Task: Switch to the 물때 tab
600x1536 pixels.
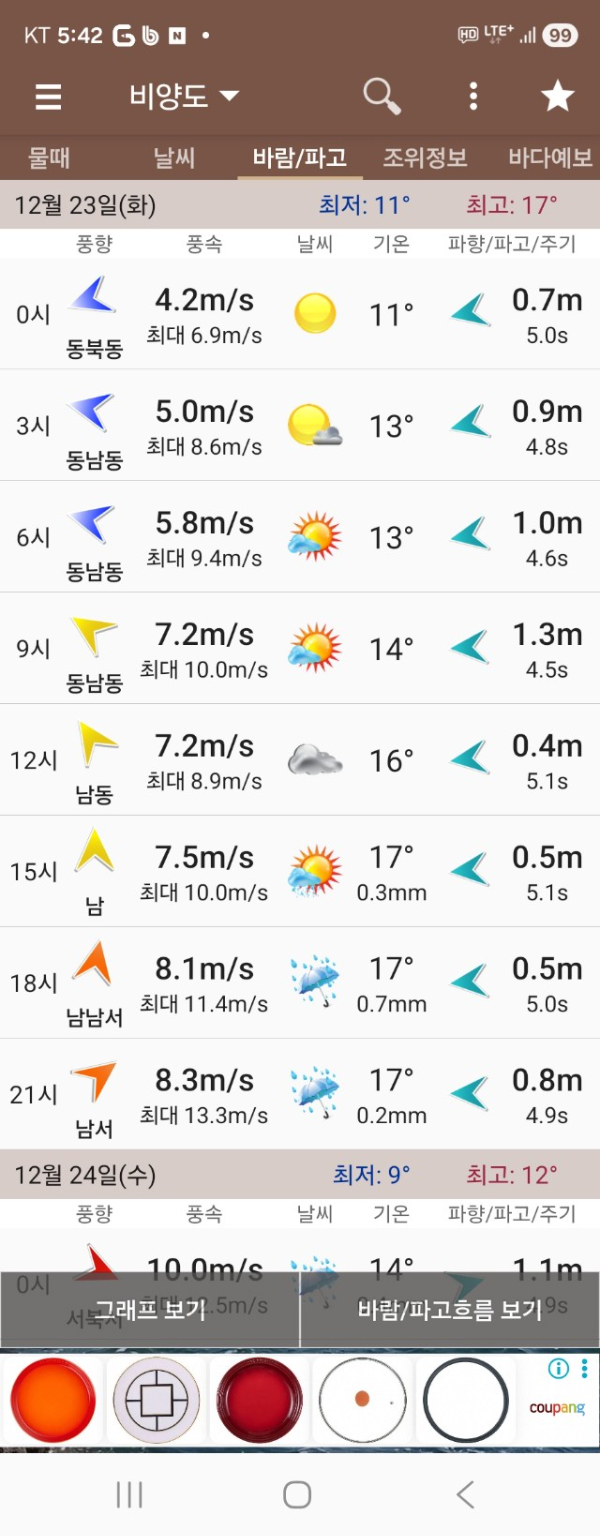Action: (49, 158)
